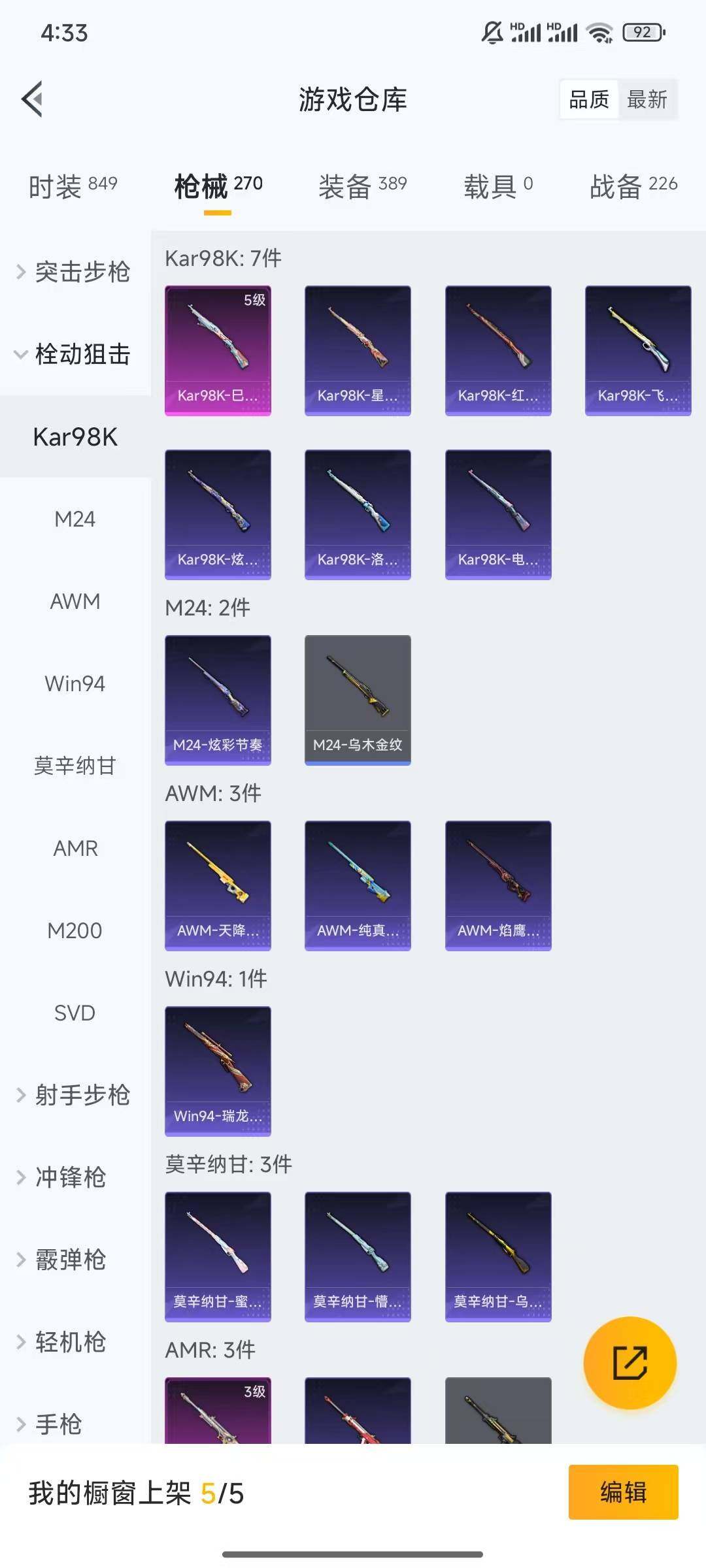This screenshot has width=706, height=1568.
Task: Go back using the top-left arrow
Action: [33, 99]
